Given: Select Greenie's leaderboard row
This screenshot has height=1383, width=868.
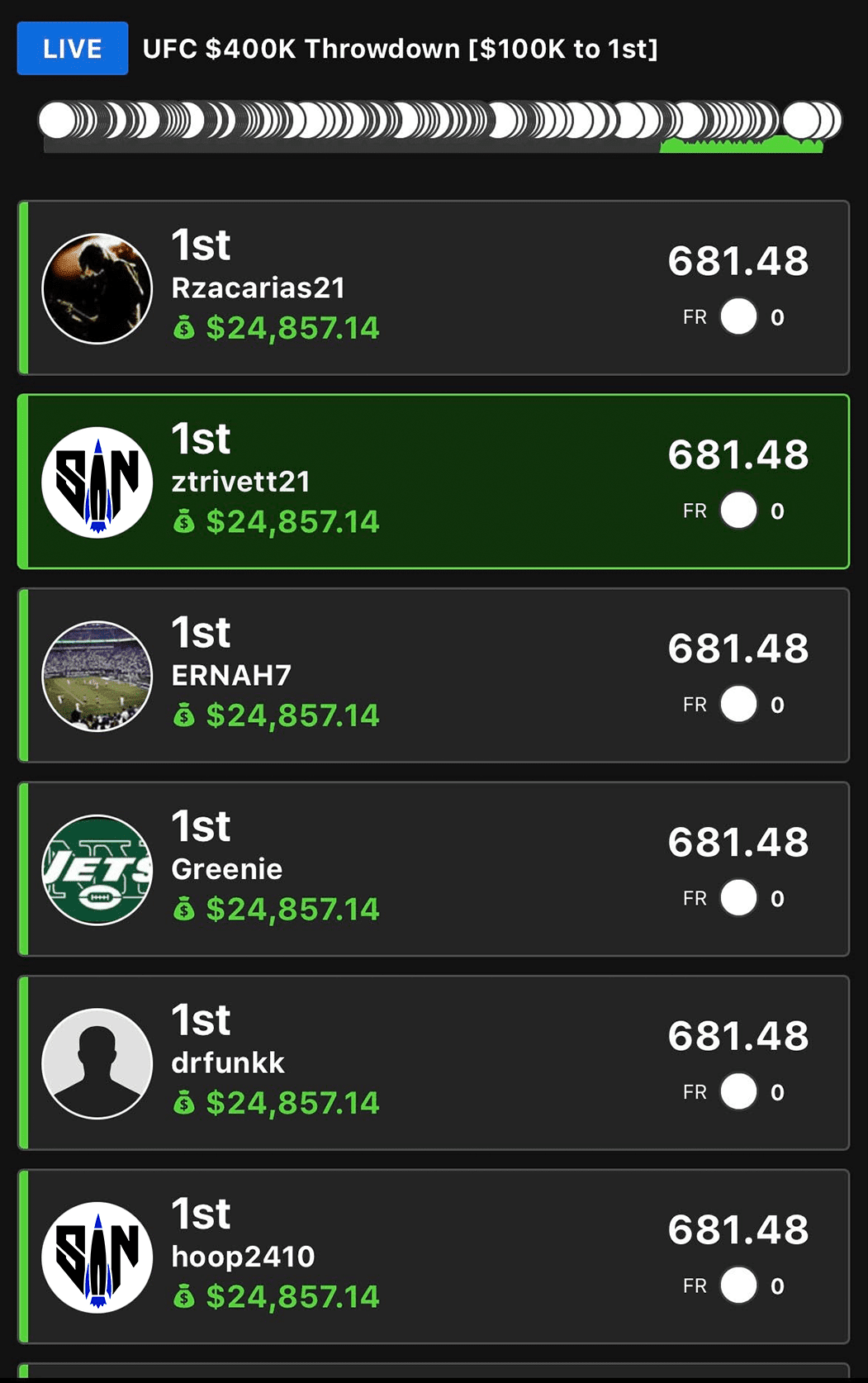Looking at the screenshot, I should [x=434, y=869].
